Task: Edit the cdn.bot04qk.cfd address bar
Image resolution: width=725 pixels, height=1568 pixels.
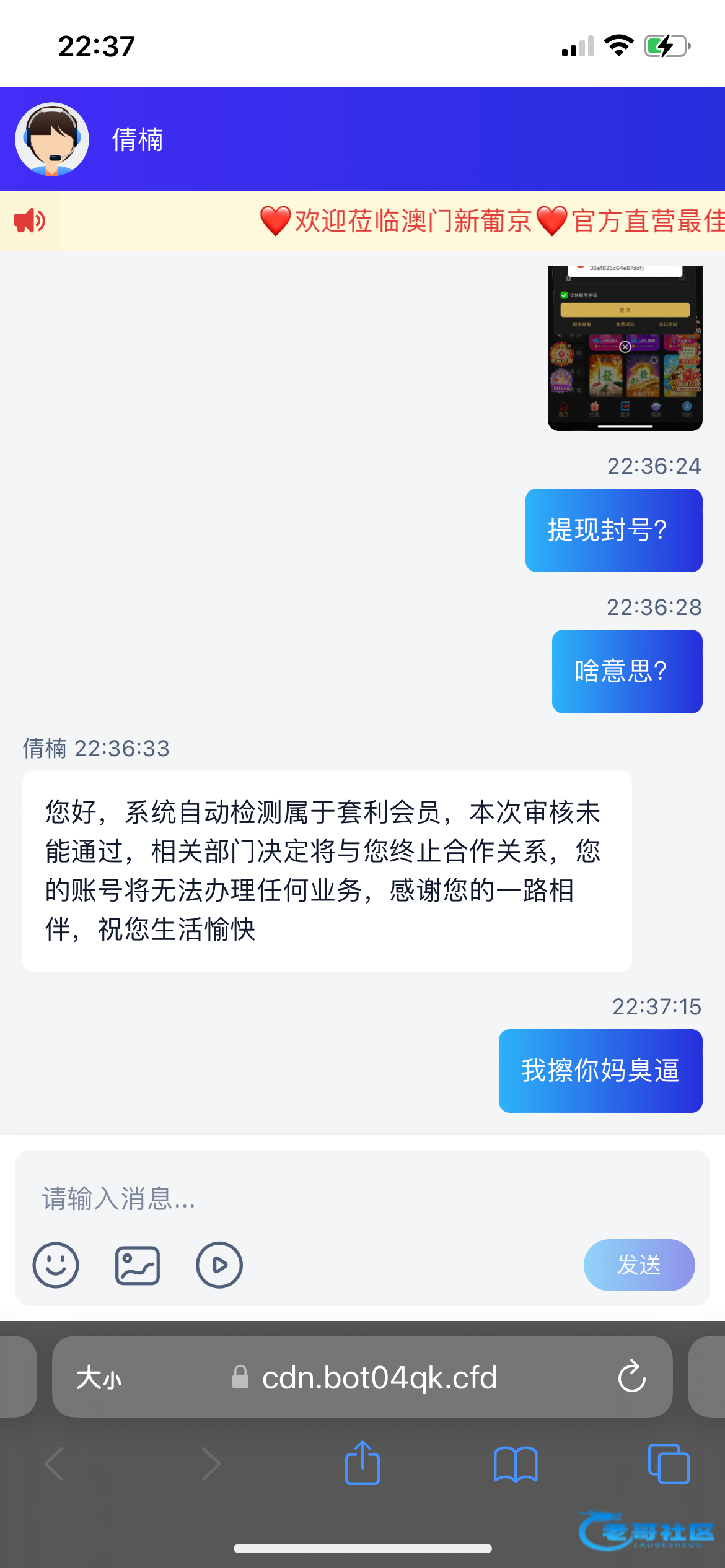Action: (379, 1378)
